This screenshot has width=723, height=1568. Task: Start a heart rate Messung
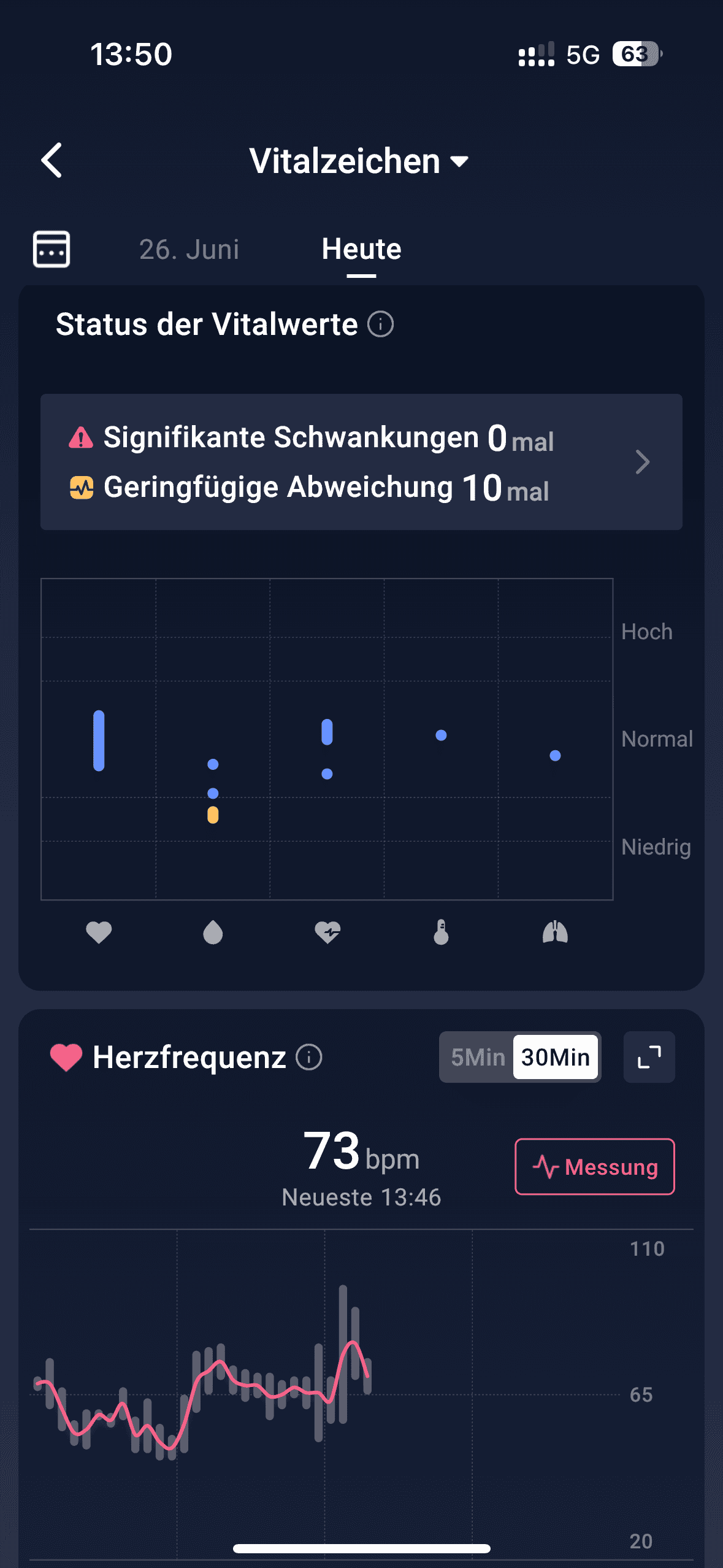pos(595,1167)
